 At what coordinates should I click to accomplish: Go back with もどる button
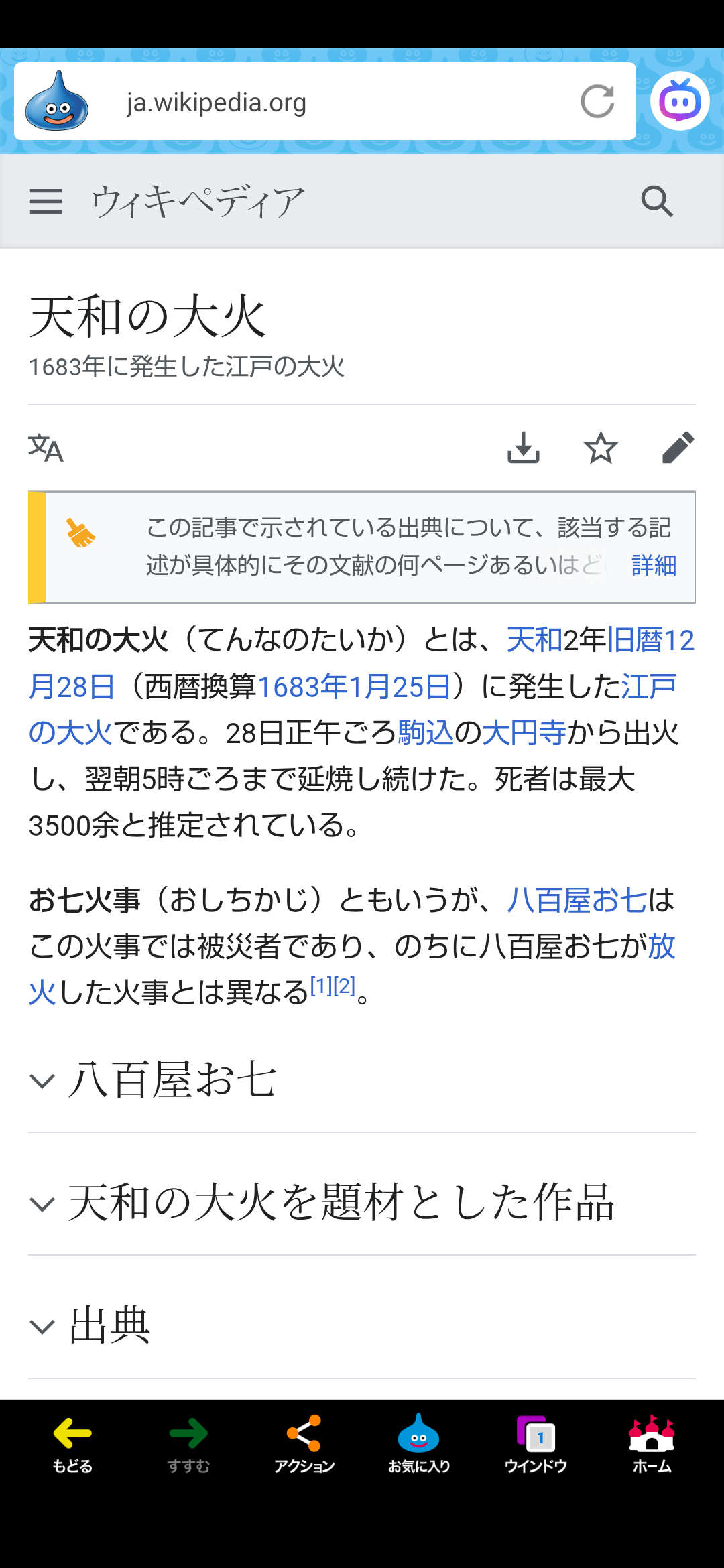(72, 1443)
